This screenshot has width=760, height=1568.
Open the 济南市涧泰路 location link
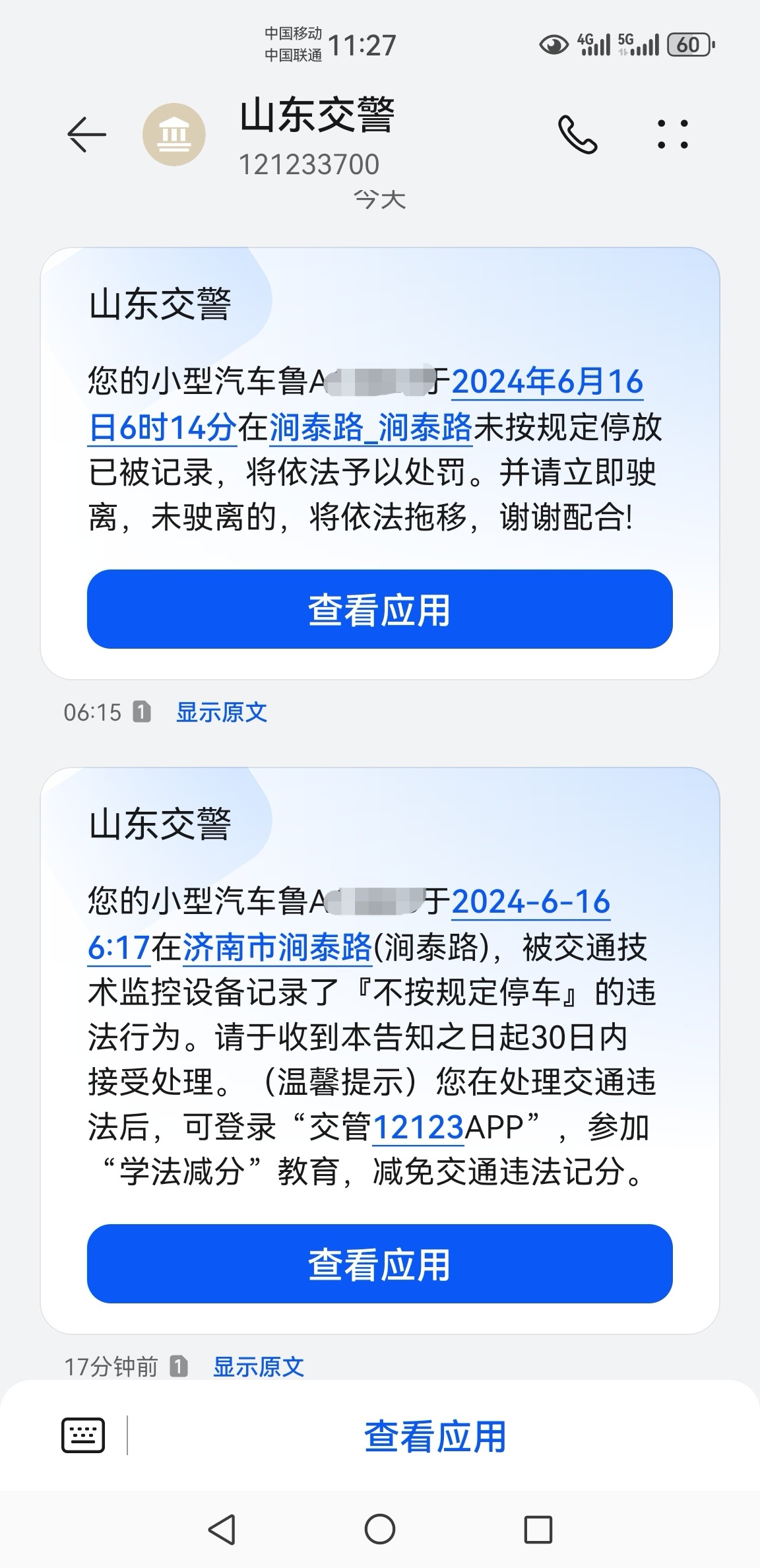(277, 947)
